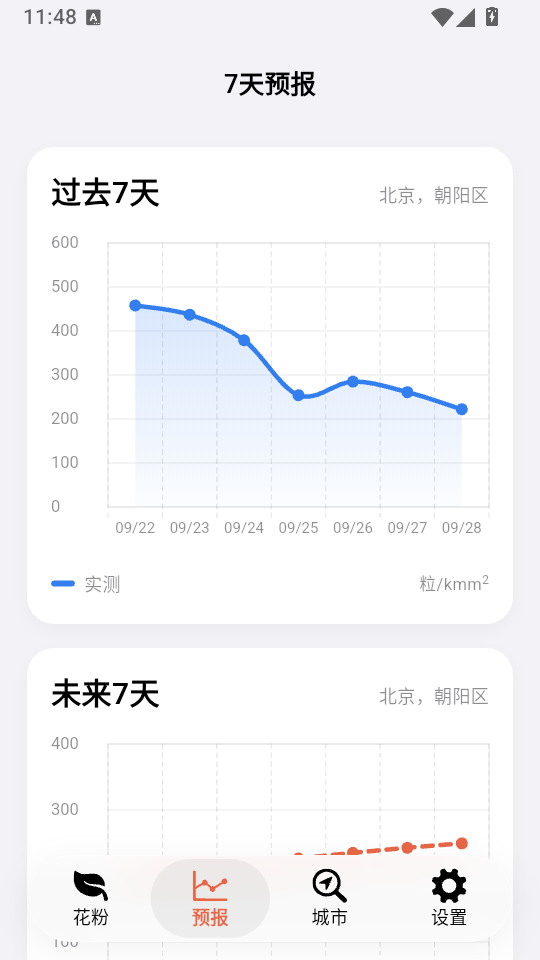
Task: Open the 城市 tab
Action: (x=329, y=898)
